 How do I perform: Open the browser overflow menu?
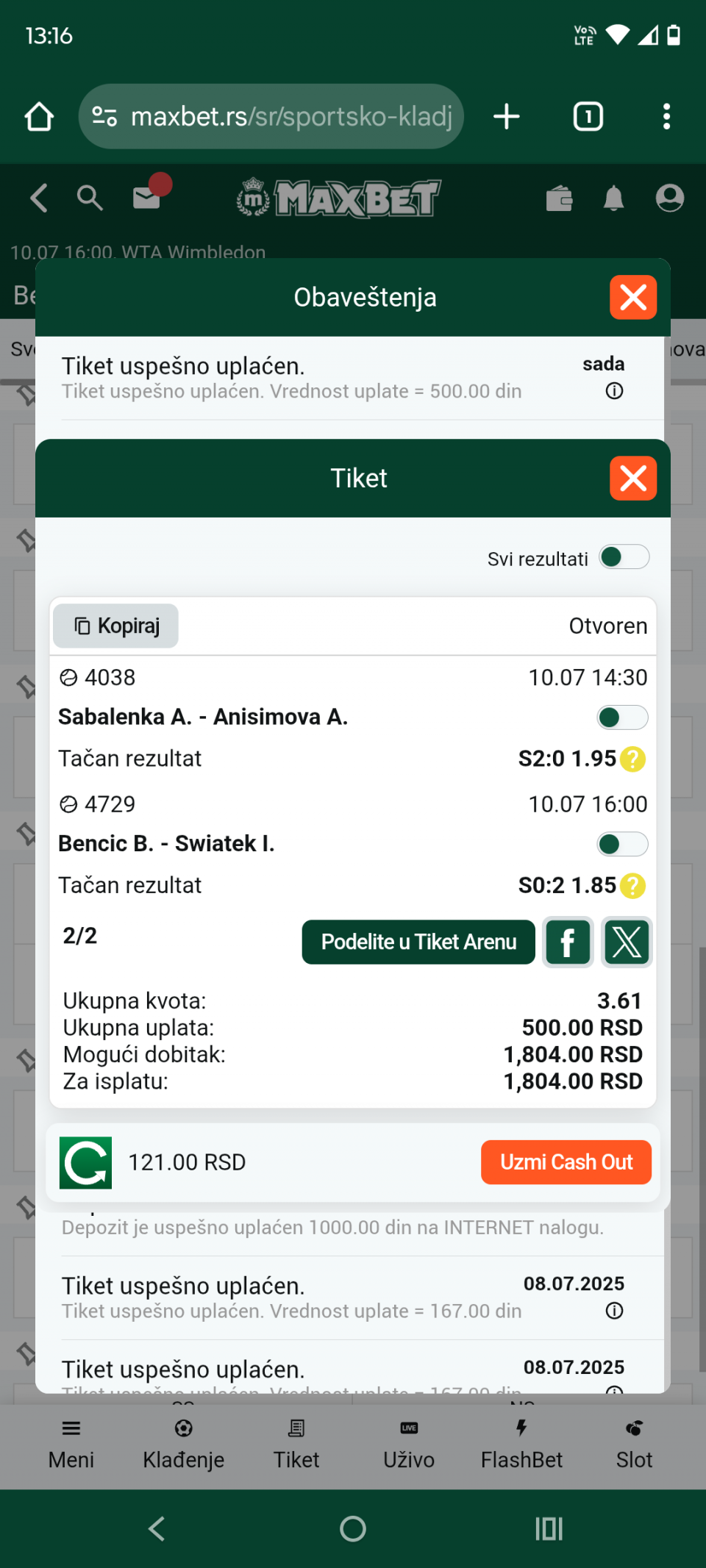[x=666, y=116]
